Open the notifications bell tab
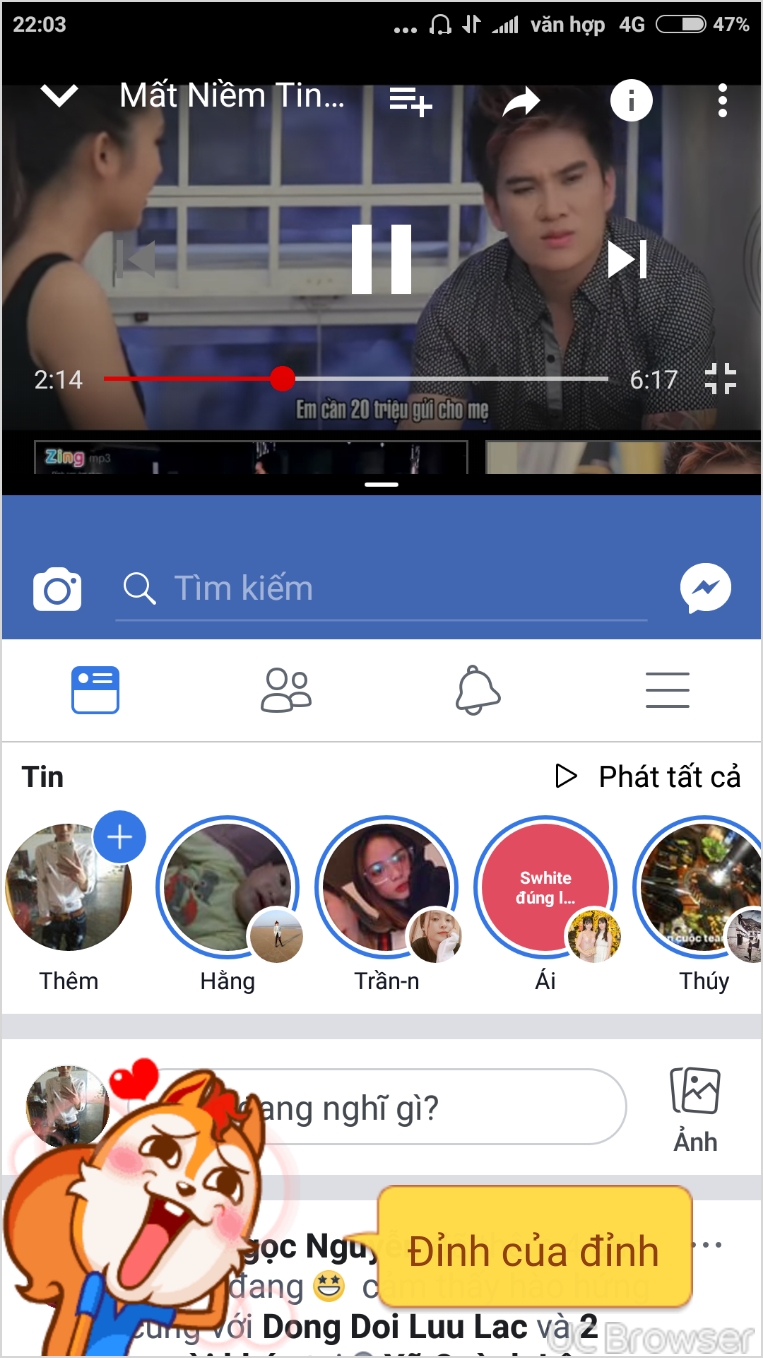This screenshot has height=1358, width=763. [x=477, y=690]
